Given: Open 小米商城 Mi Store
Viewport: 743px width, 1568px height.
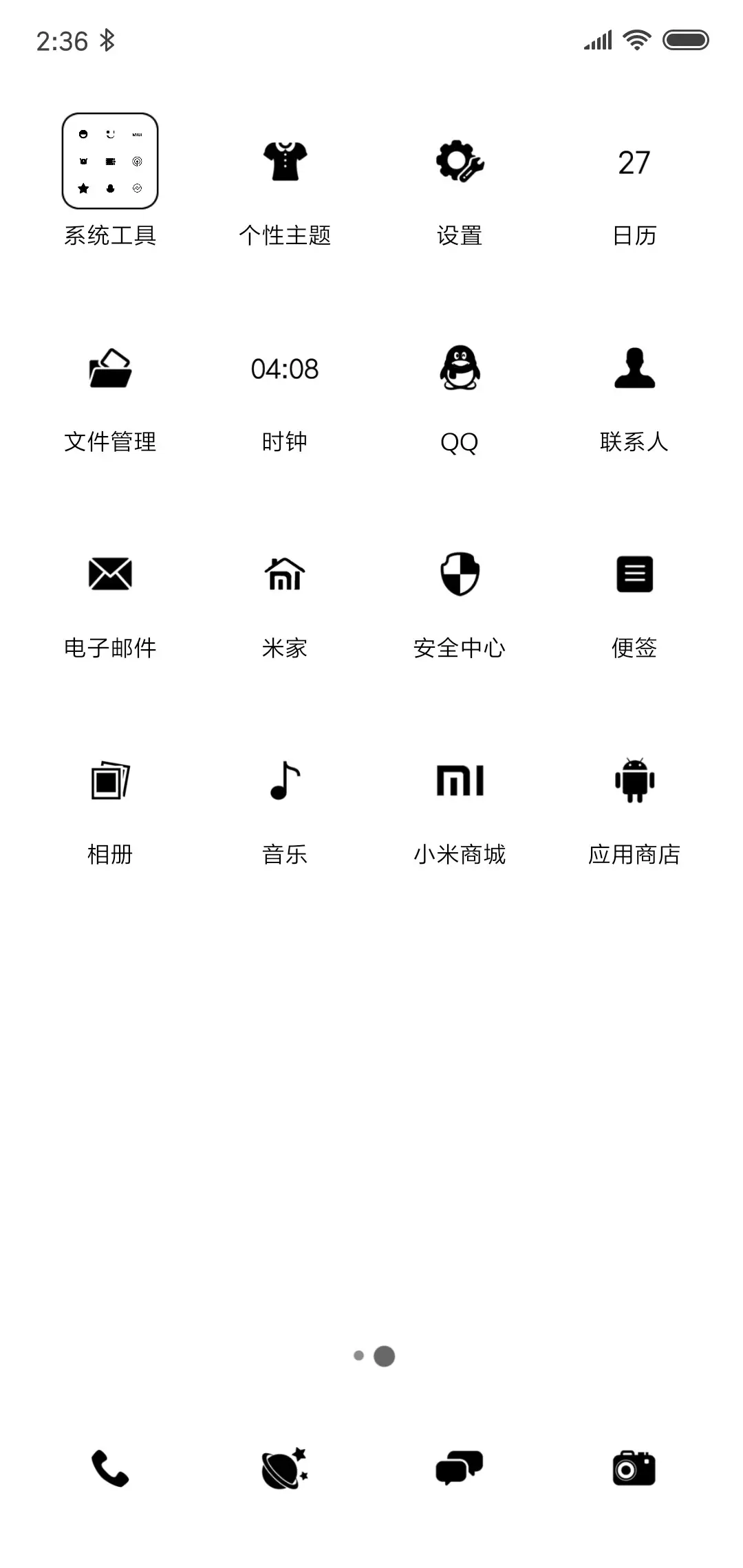Looking at the screenshot, I should click(460, 782).
